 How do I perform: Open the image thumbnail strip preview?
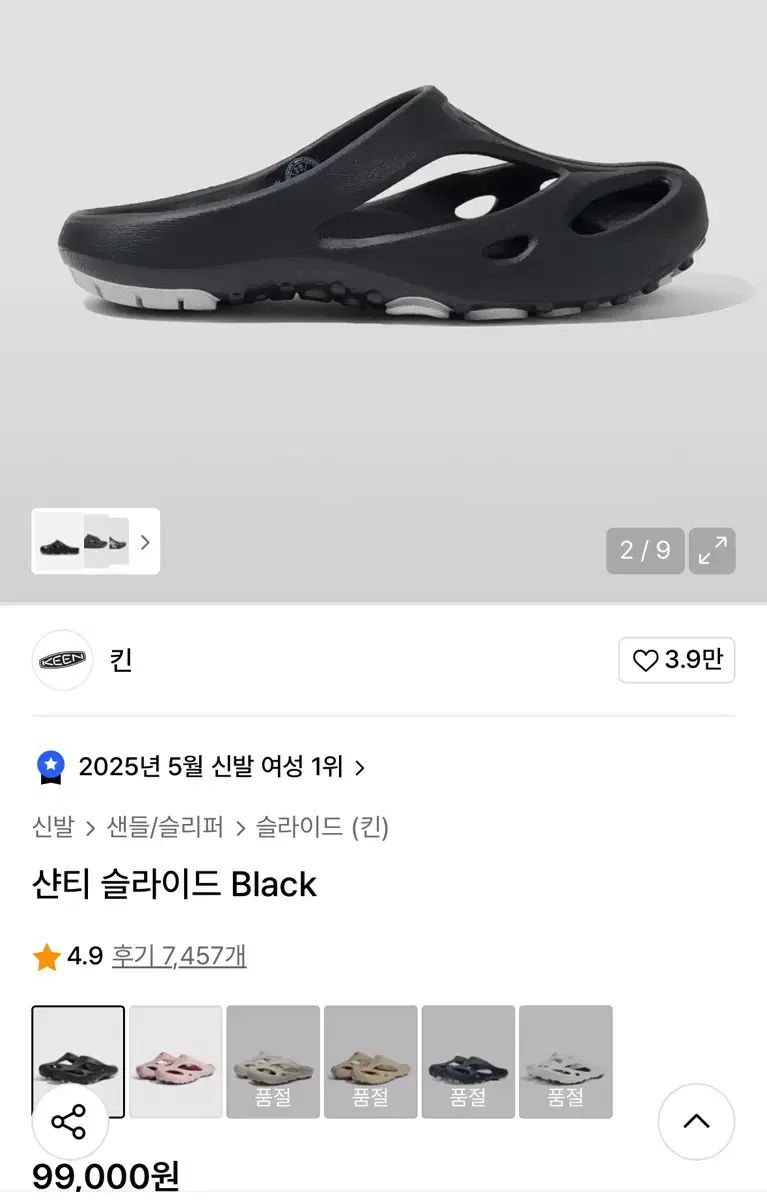(96, 542)
